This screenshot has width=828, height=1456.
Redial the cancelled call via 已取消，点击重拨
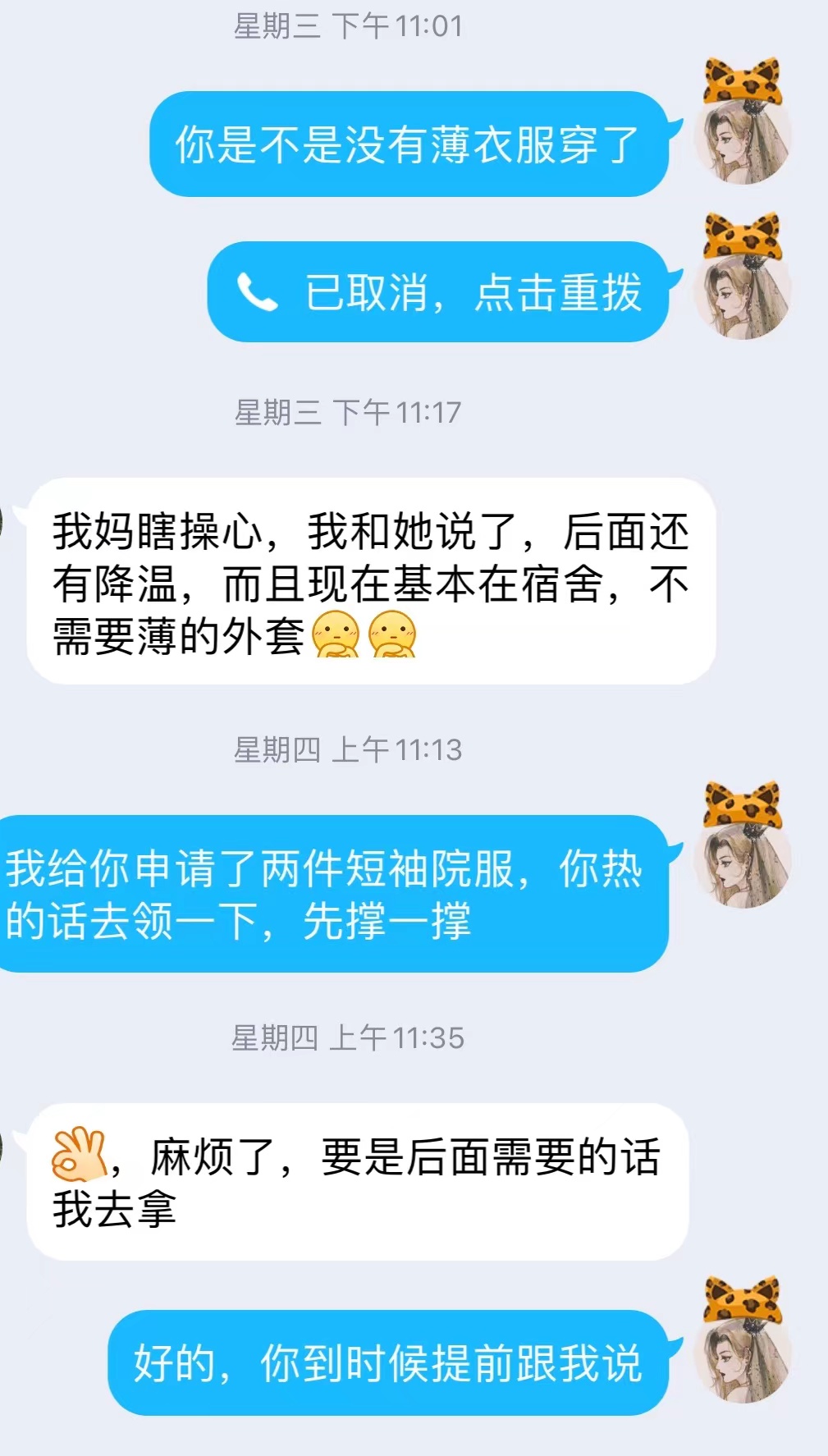click(438, 292)
